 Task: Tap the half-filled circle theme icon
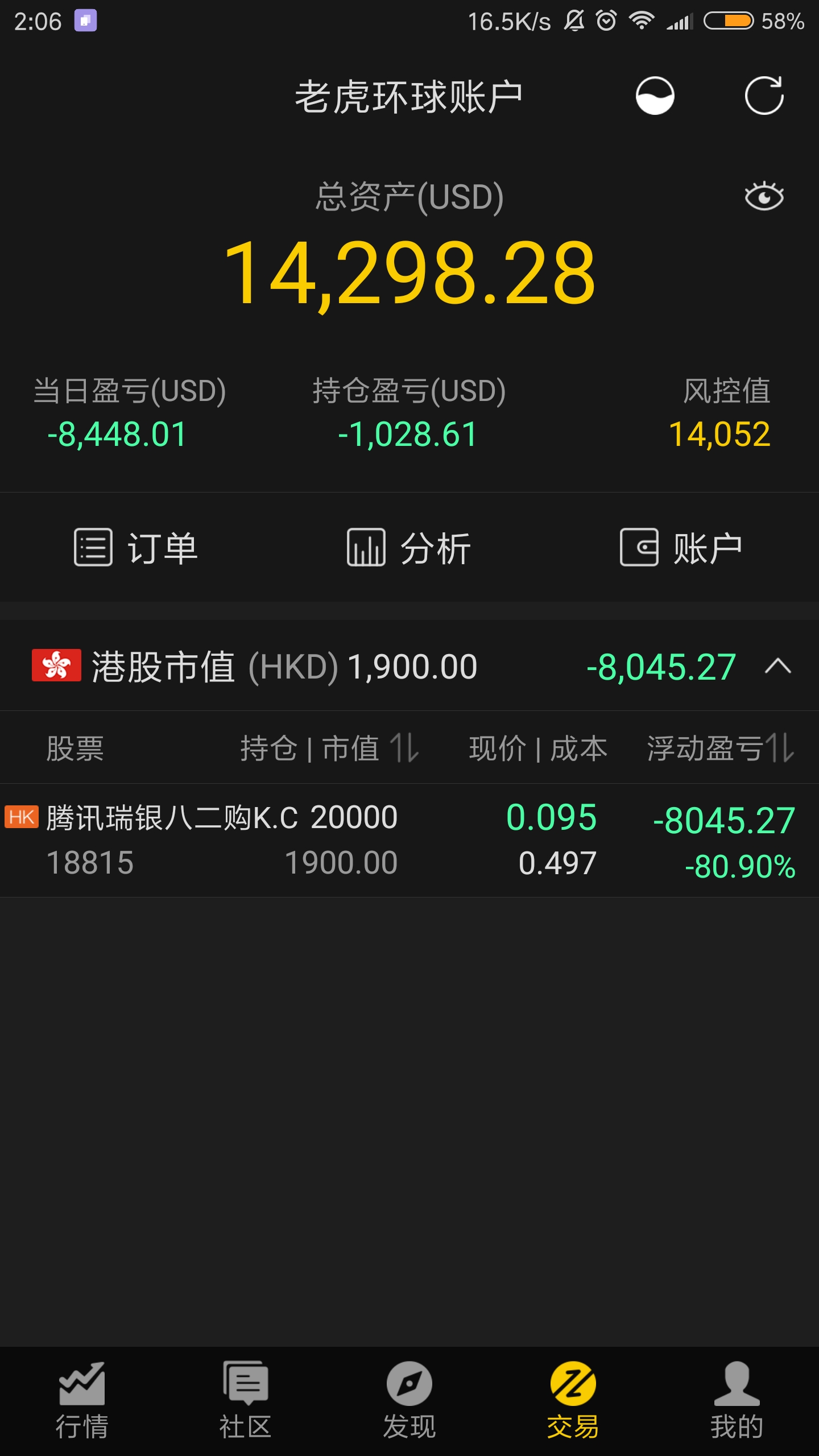click(x=655, y=96)
